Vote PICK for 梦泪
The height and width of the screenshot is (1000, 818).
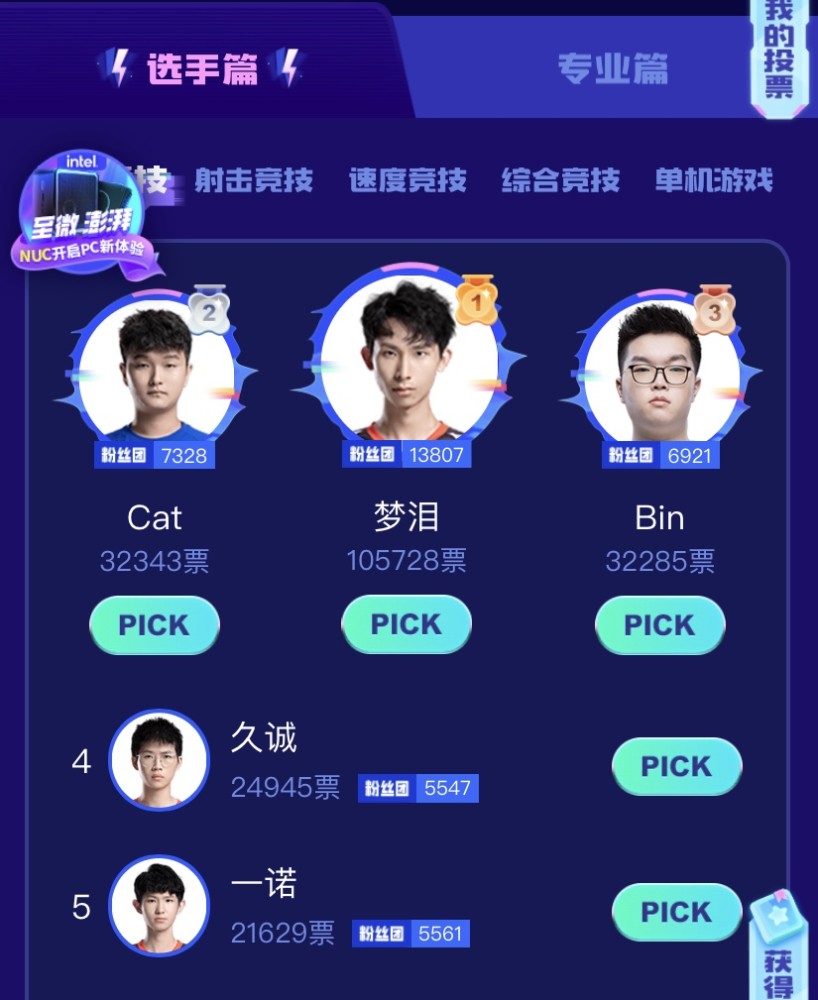(406, 624)
